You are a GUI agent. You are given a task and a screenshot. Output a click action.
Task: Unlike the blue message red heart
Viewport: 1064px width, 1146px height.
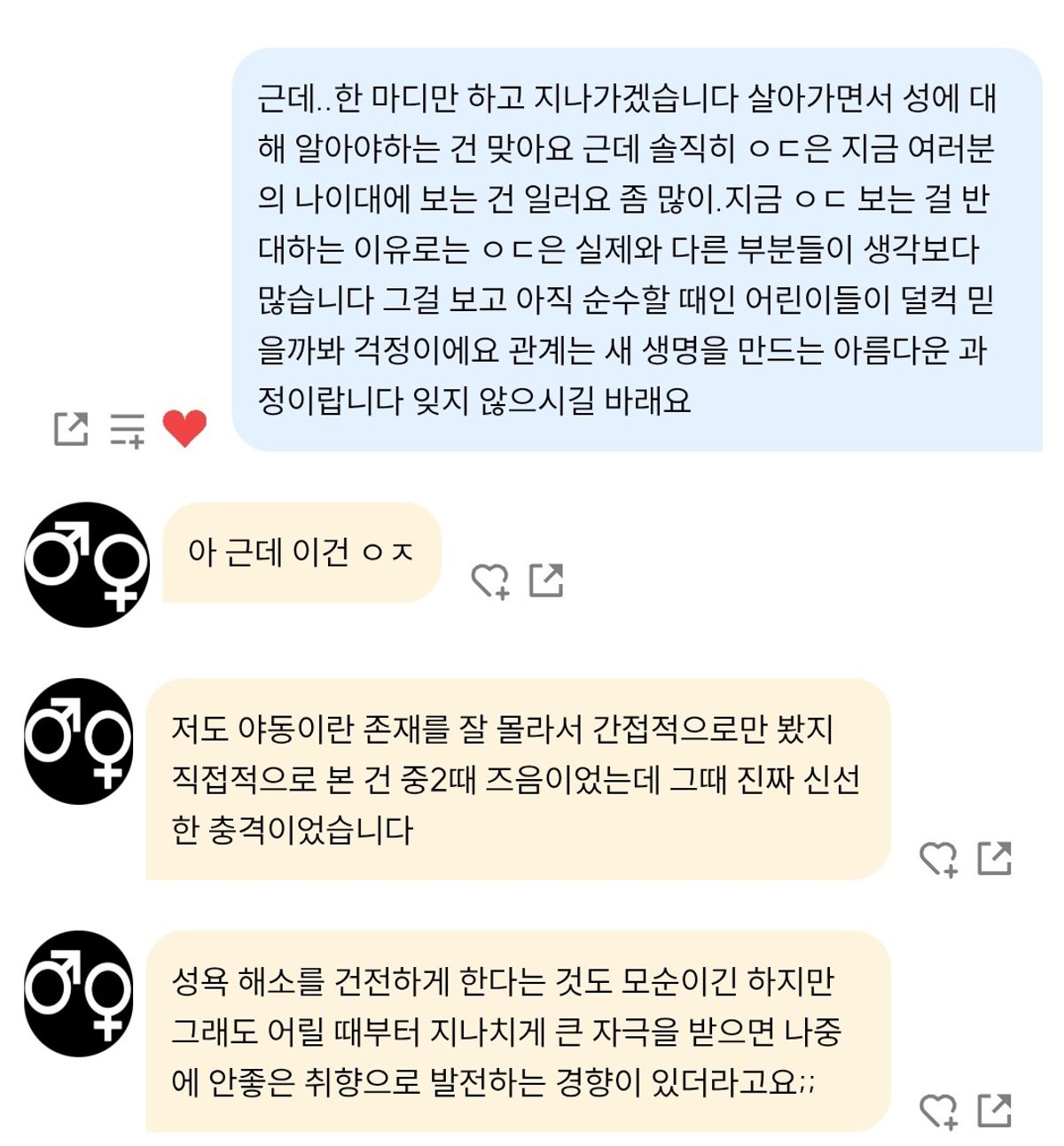tap(184, 428)
